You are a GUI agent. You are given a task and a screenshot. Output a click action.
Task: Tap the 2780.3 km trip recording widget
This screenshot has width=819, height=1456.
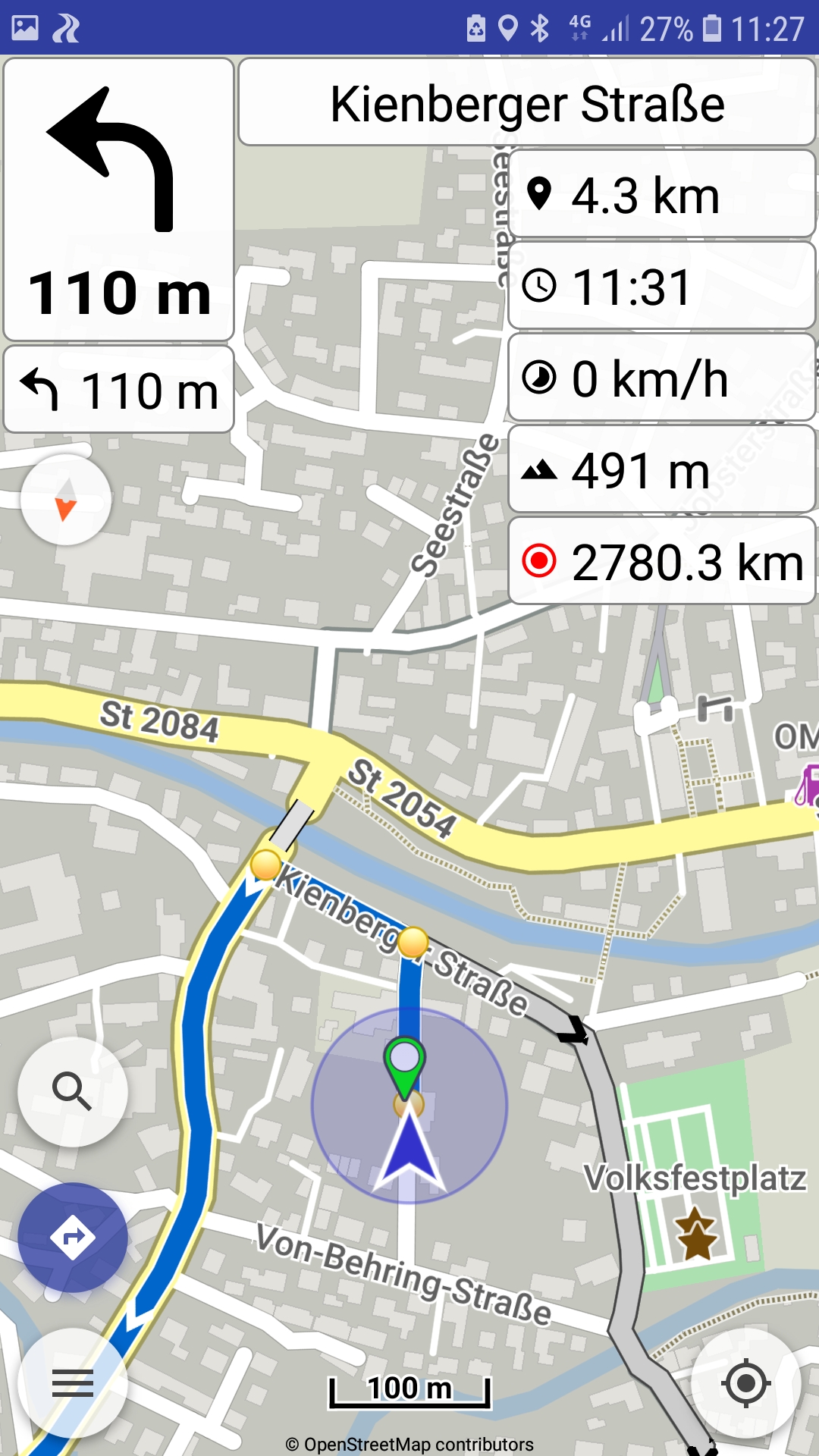tap(662, 561)
